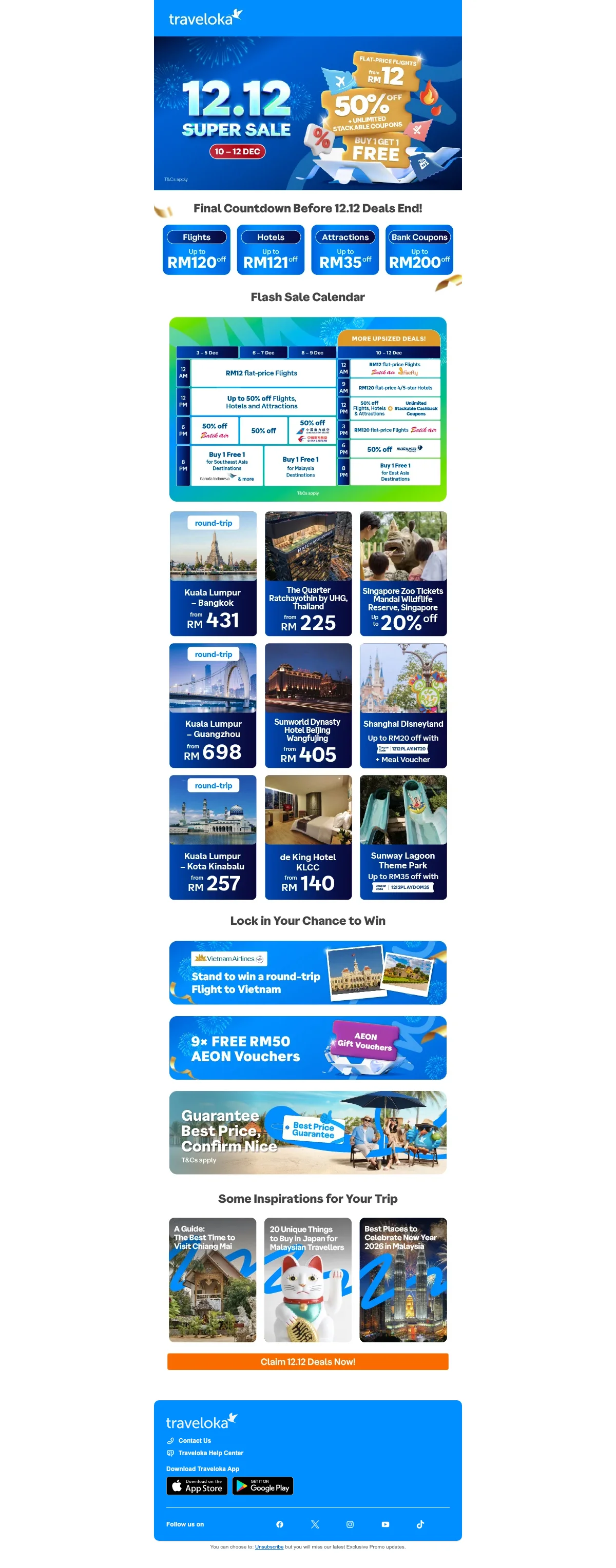This screenshot has width=616, height=1568.
Task: Open Sunway Lagoon Theme Park card
Action: pyautogui.click(x=403, y=837)
